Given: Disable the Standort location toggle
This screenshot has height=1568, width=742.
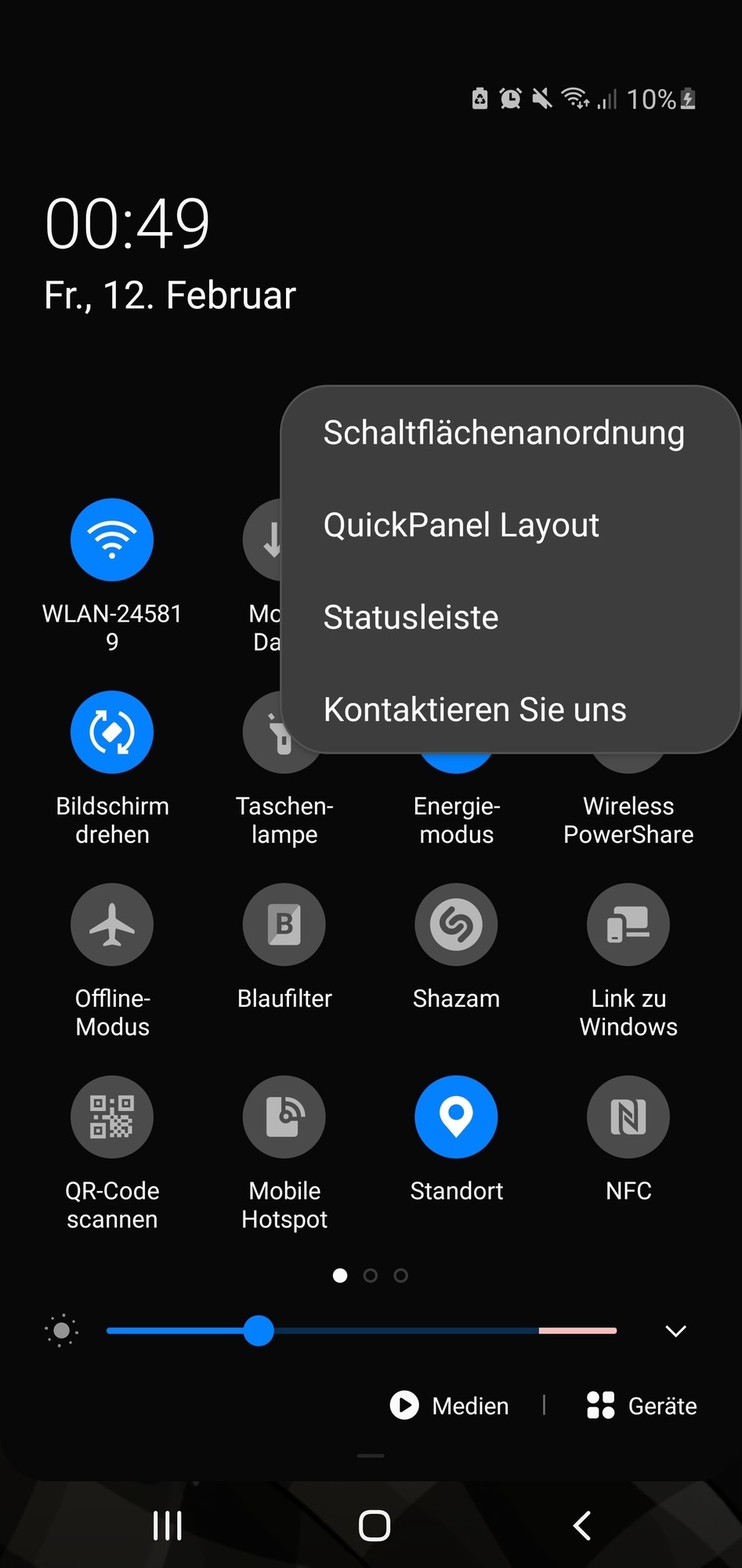Looking at the screenshot, I should 456,1116.
